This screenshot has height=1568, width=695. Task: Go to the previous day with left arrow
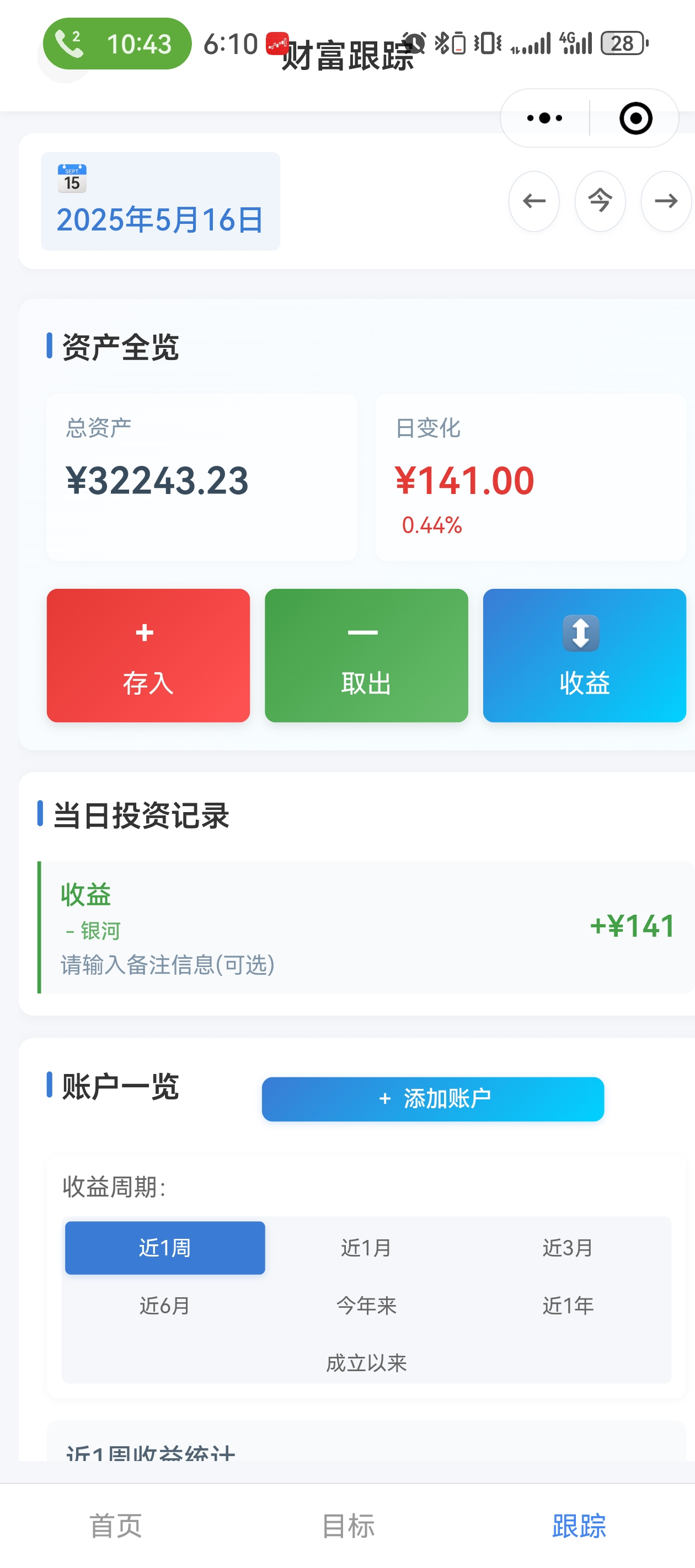click(533, 201)
